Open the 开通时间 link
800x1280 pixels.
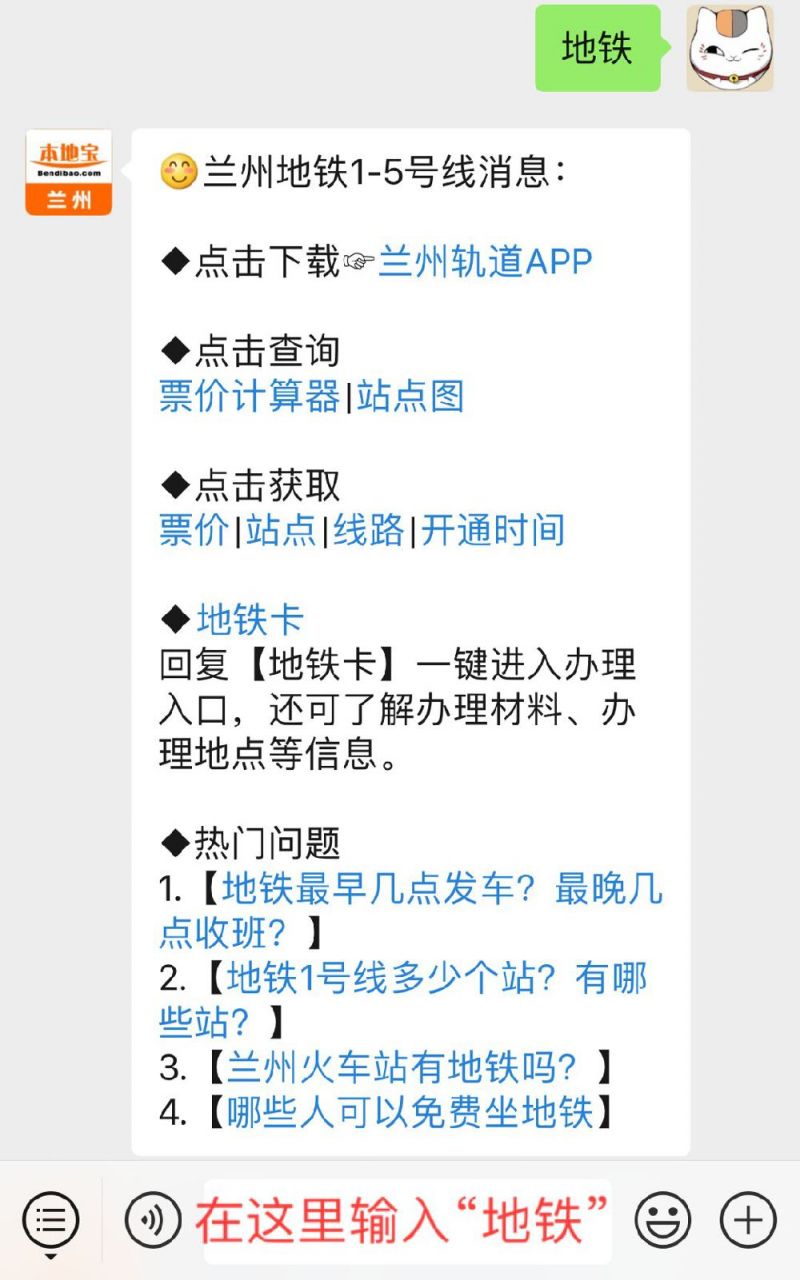(x=492, y=530)
